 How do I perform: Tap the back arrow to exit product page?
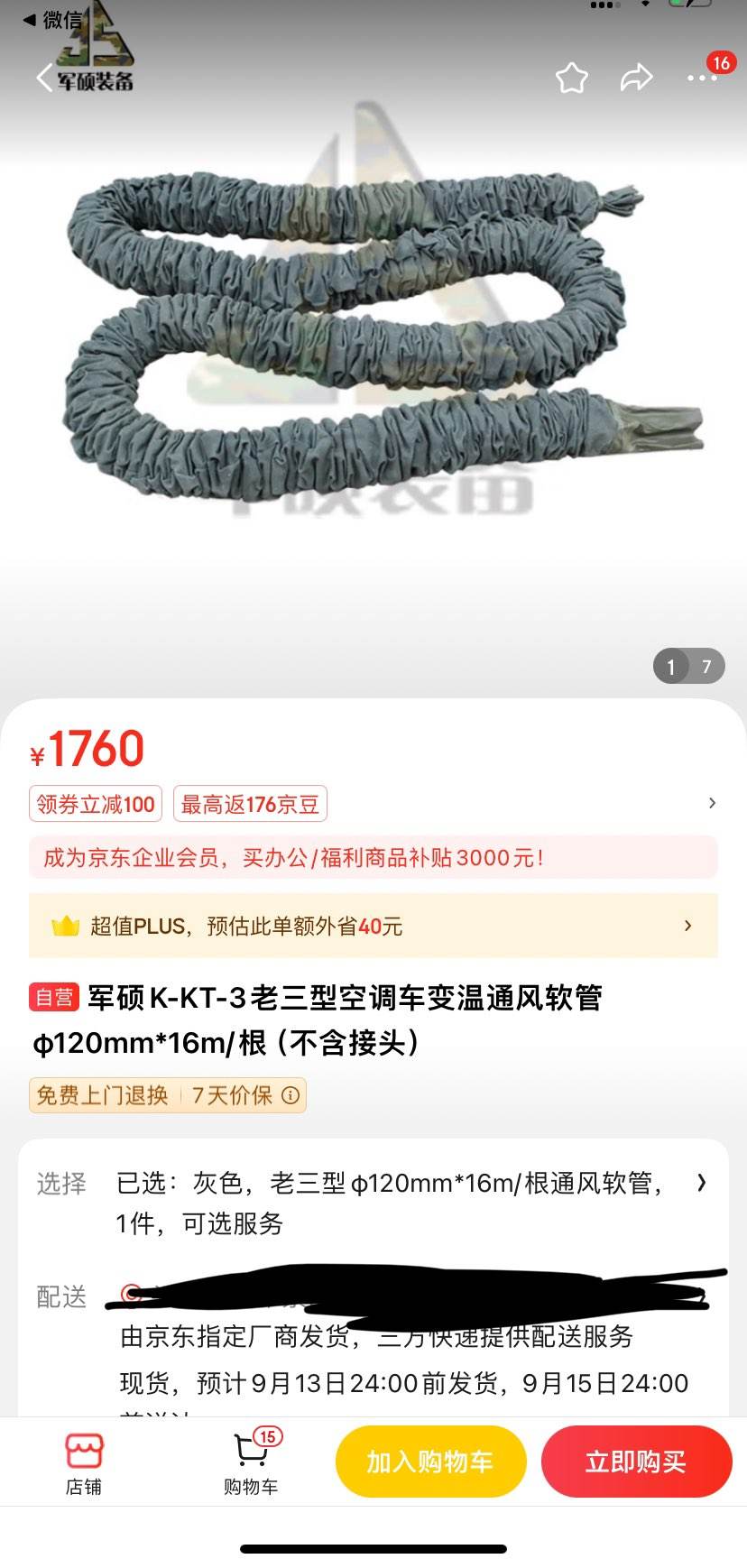[42, 78]
